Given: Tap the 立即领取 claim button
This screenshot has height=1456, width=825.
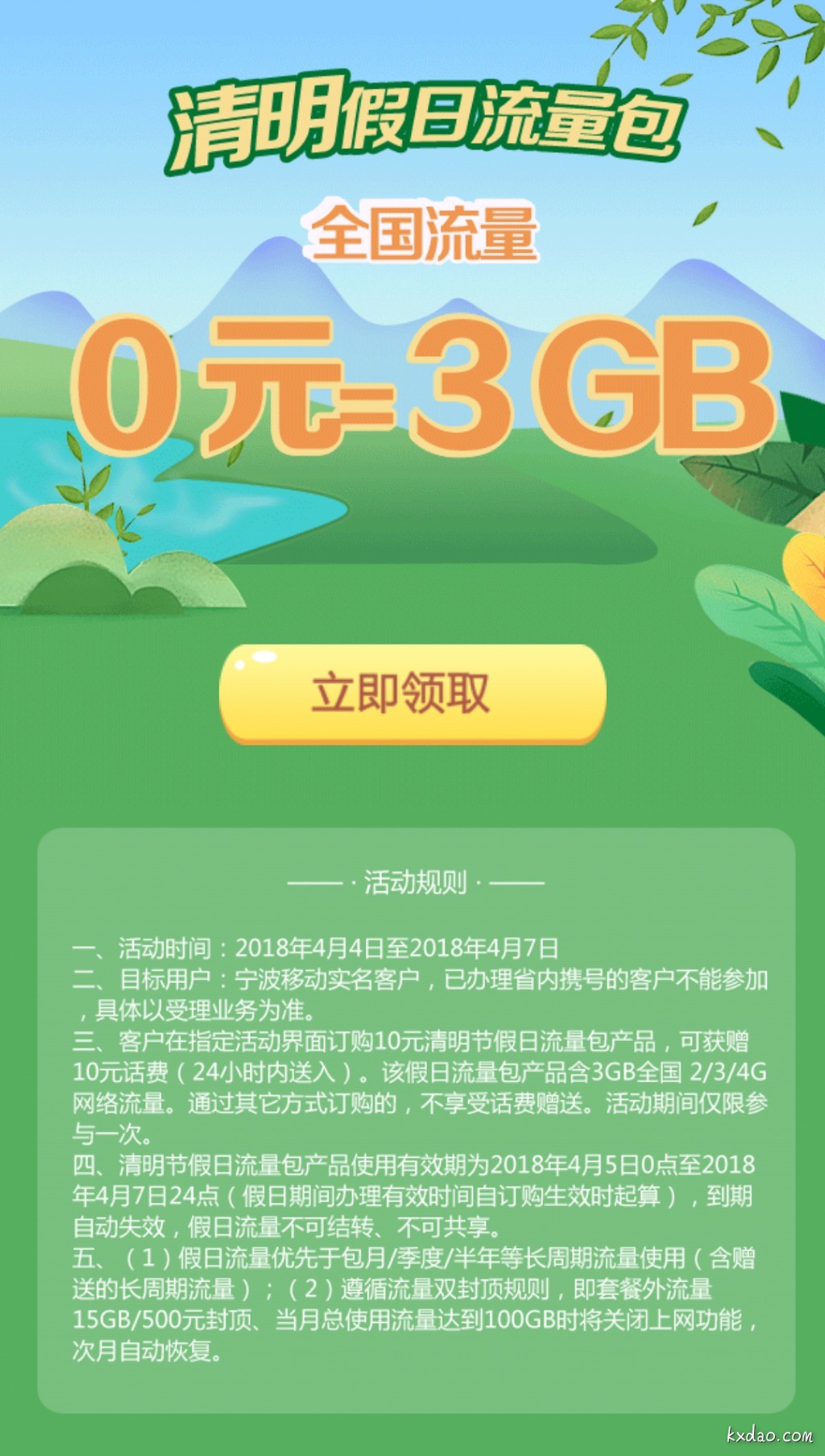Looking at the screenshot, I should [x=412, y=693].
